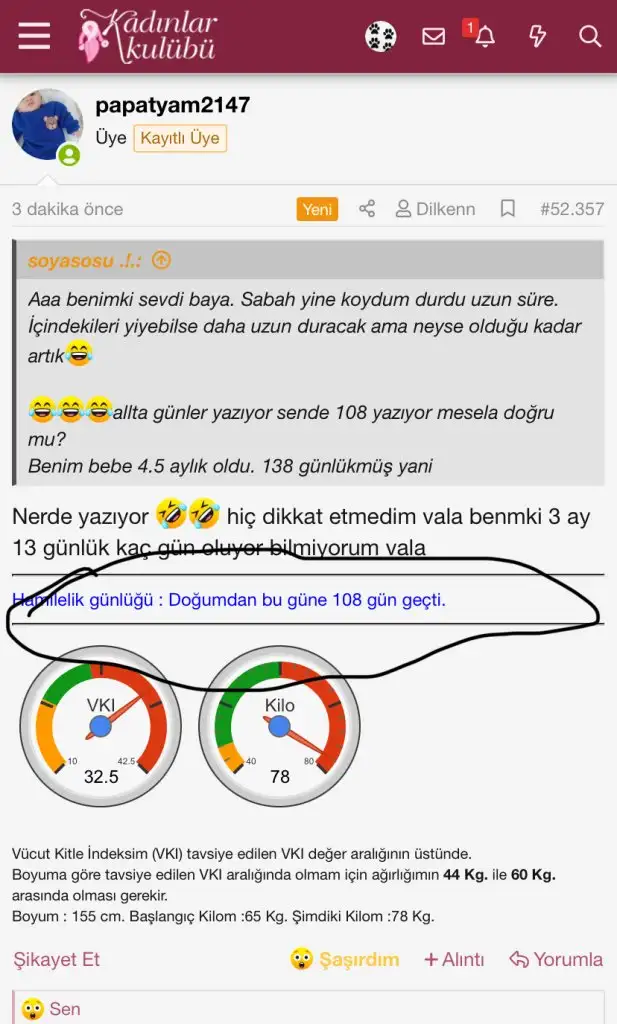Open the hamburger drawer menu
617x1024 pixels.
34,36
